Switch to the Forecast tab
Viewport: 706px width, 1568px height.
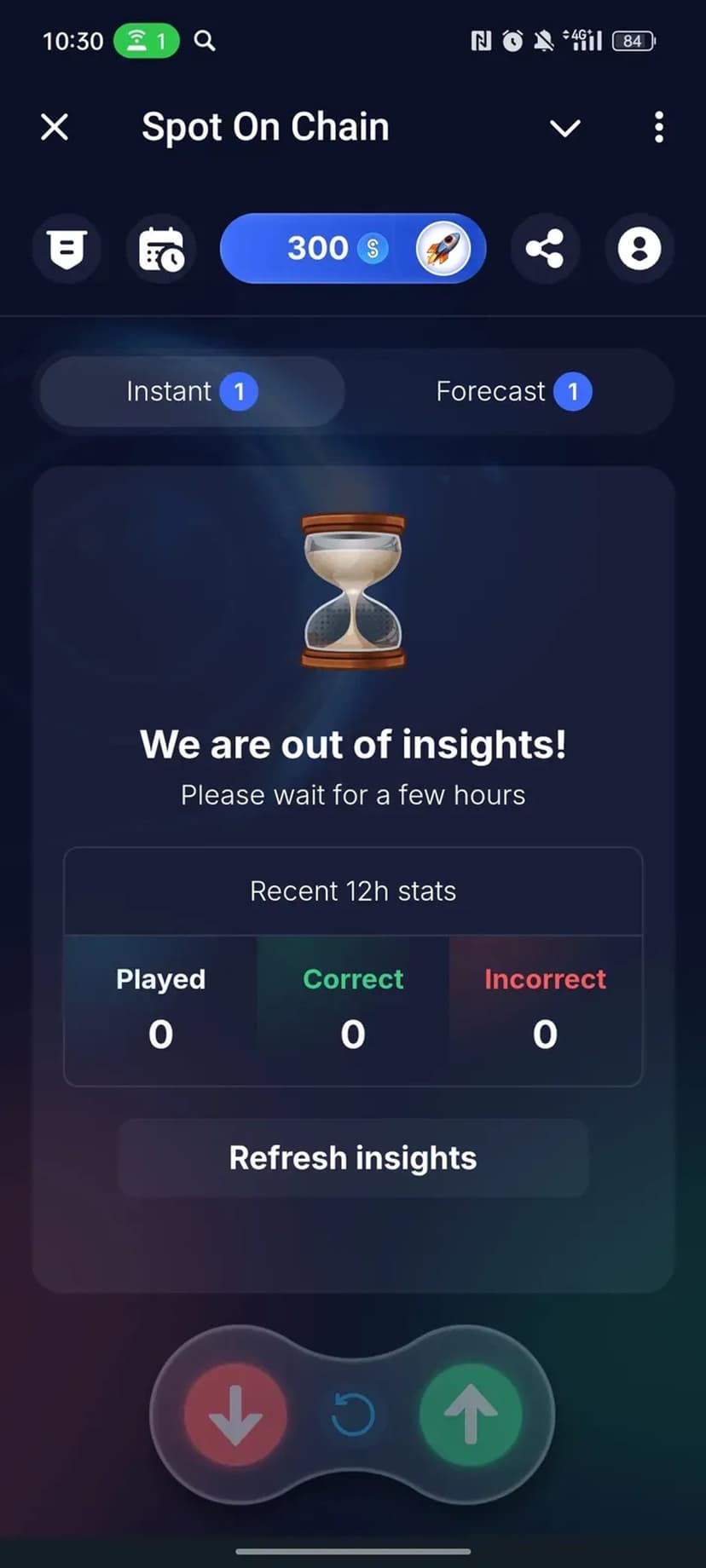(513, 392)
